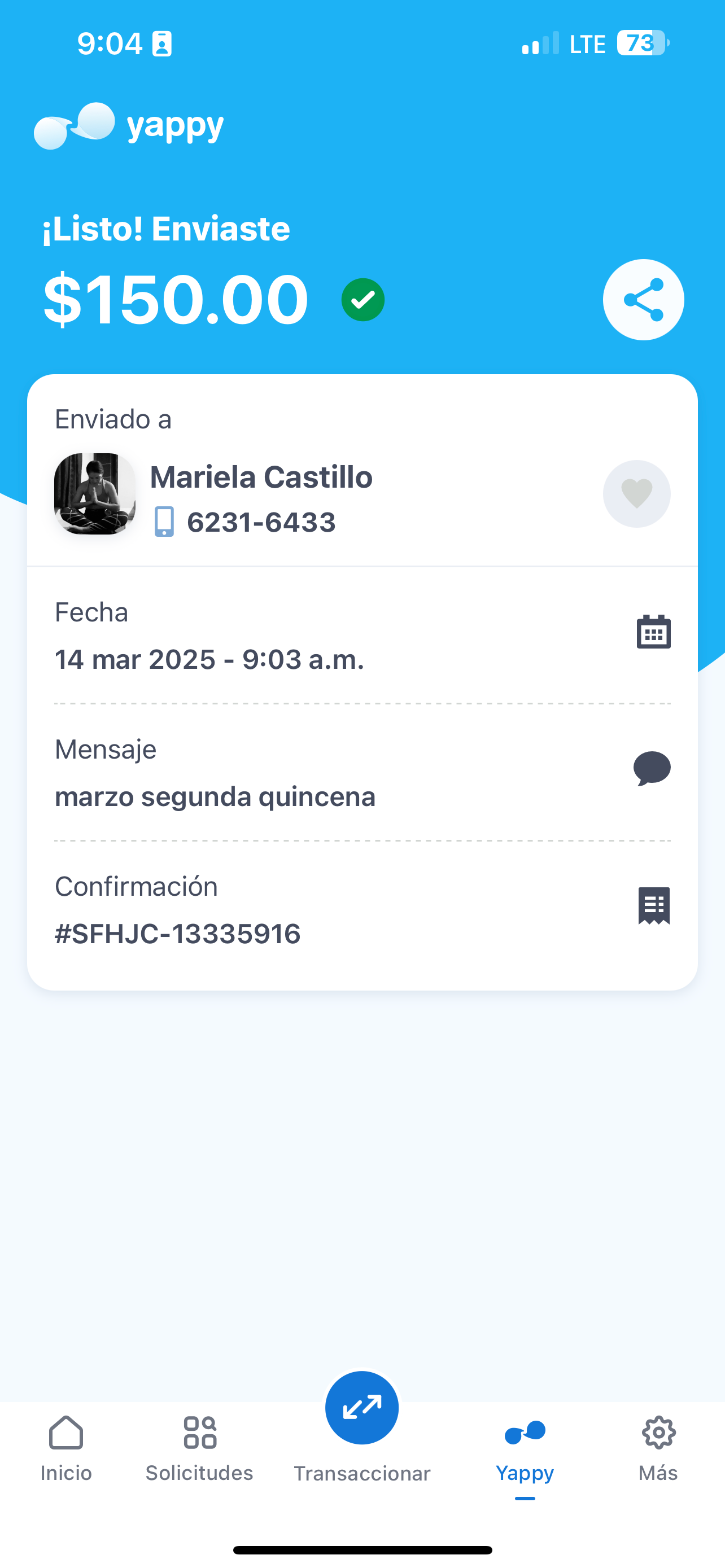Open the Solicitudes tab

200,1447
